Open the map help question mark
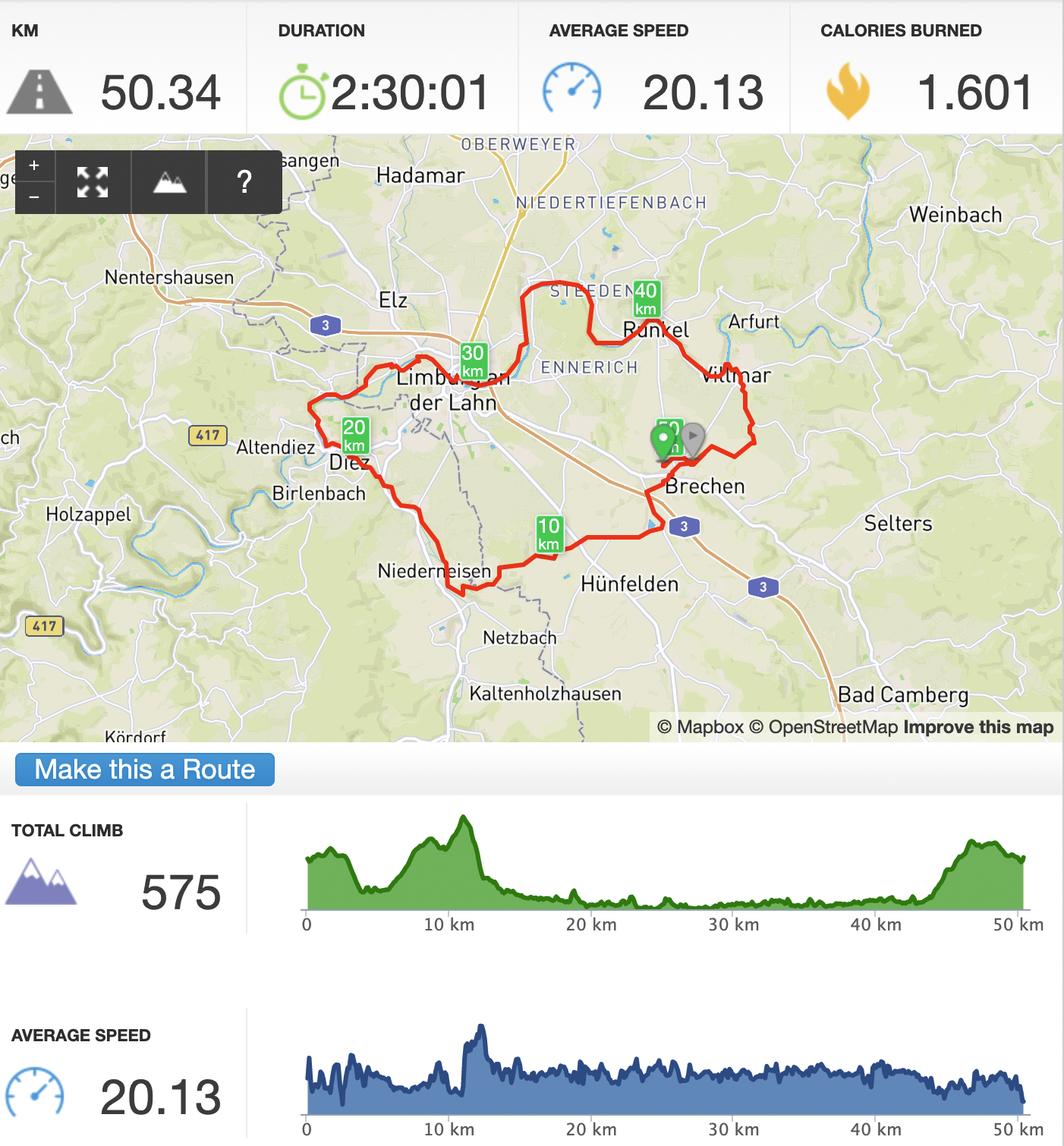The image size is (1064, 1146). click(x=244, y=182)
